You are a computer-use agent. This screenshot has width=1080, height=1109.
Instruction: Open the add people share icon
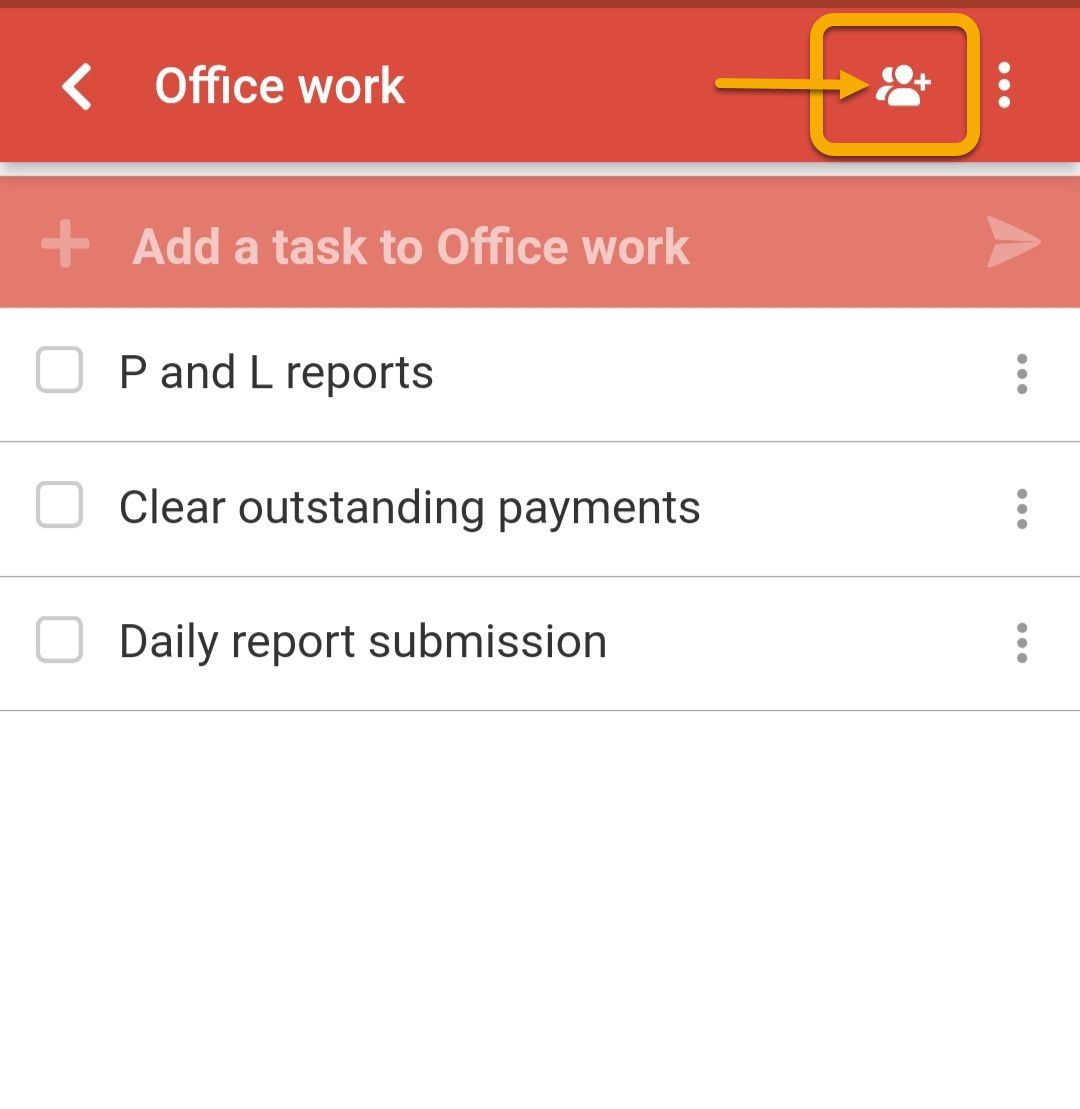coord(902,87)
